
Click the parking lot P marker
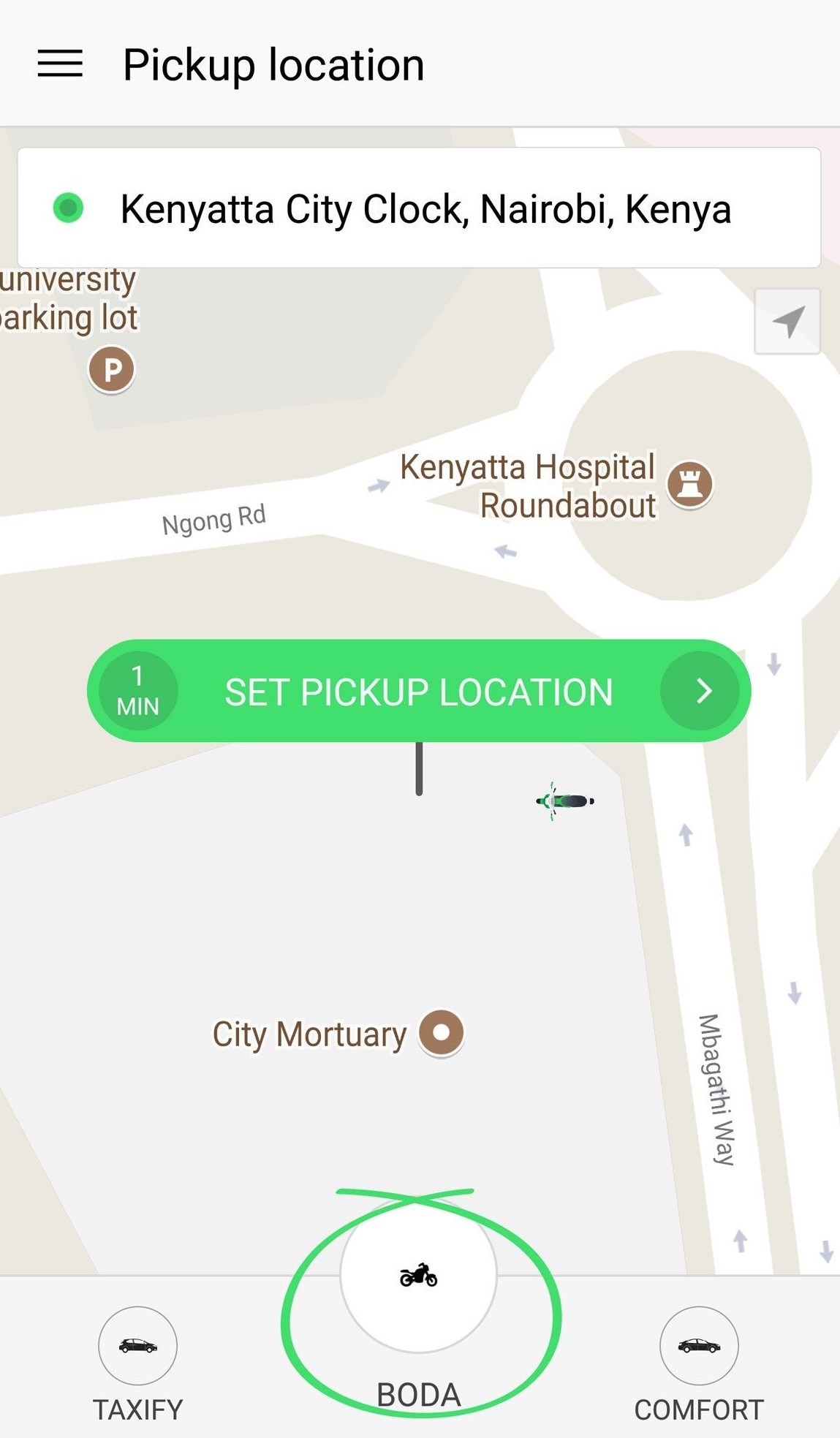click(110, 369)
